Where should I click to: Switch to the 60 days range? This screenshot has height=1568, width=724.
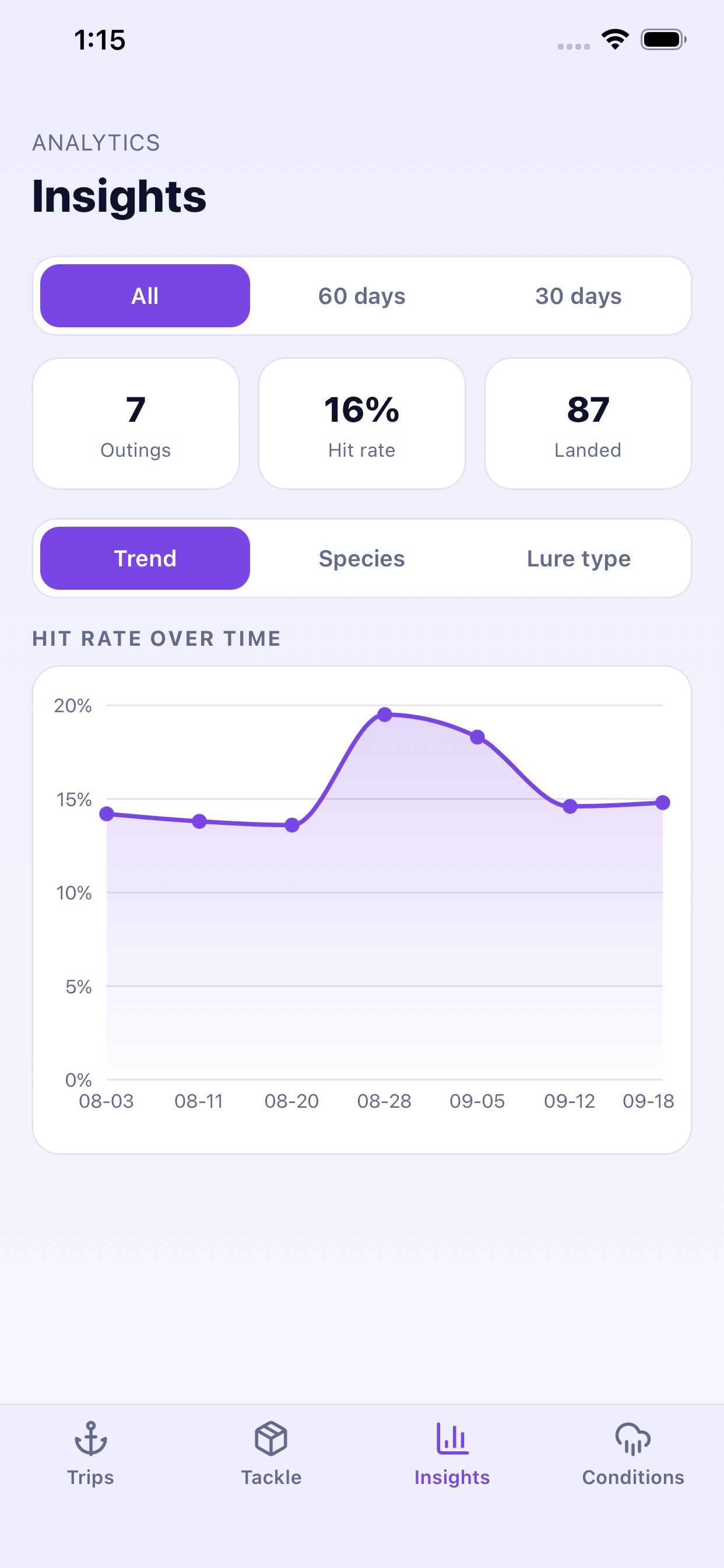(362, 296)
